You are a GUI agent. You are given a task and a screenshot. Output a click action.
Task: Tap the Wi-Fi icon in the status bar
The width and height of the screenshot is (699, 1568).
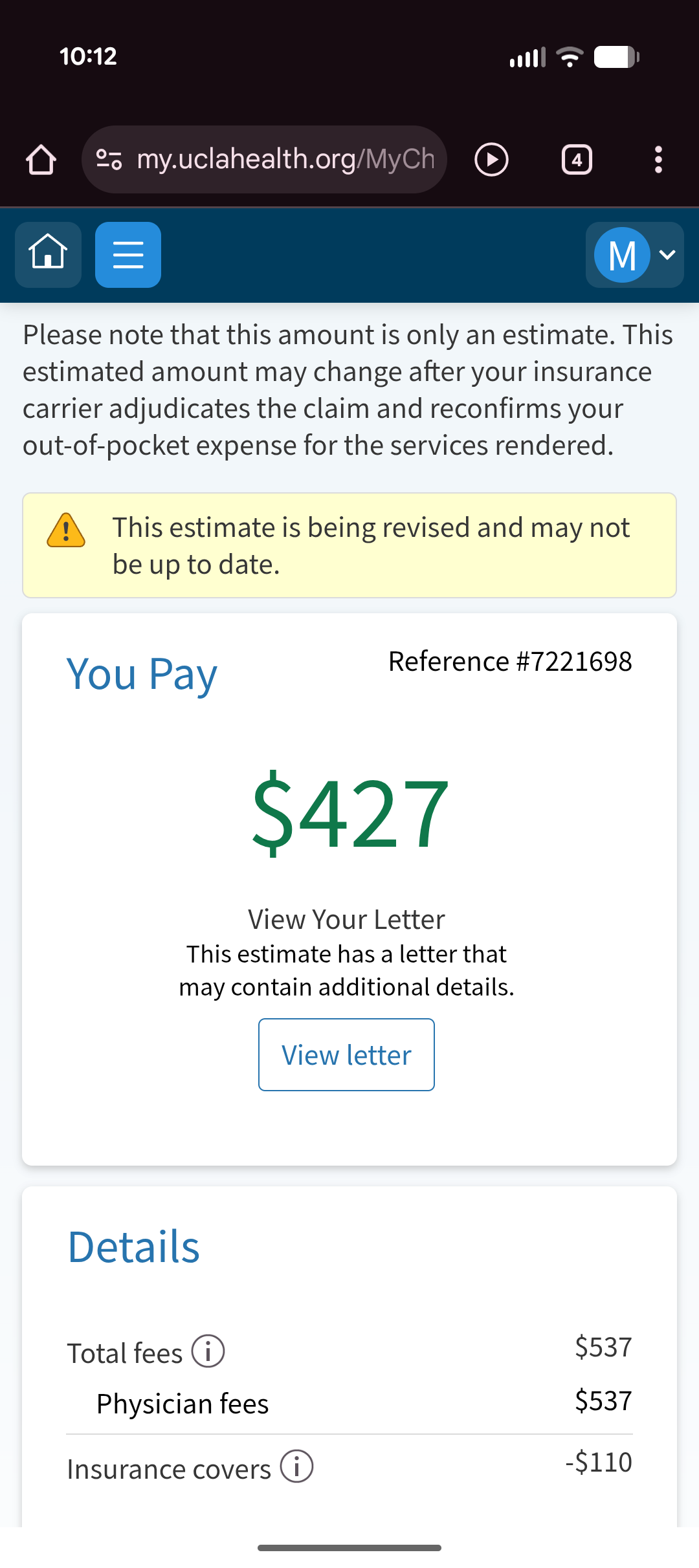coord(569,57)
